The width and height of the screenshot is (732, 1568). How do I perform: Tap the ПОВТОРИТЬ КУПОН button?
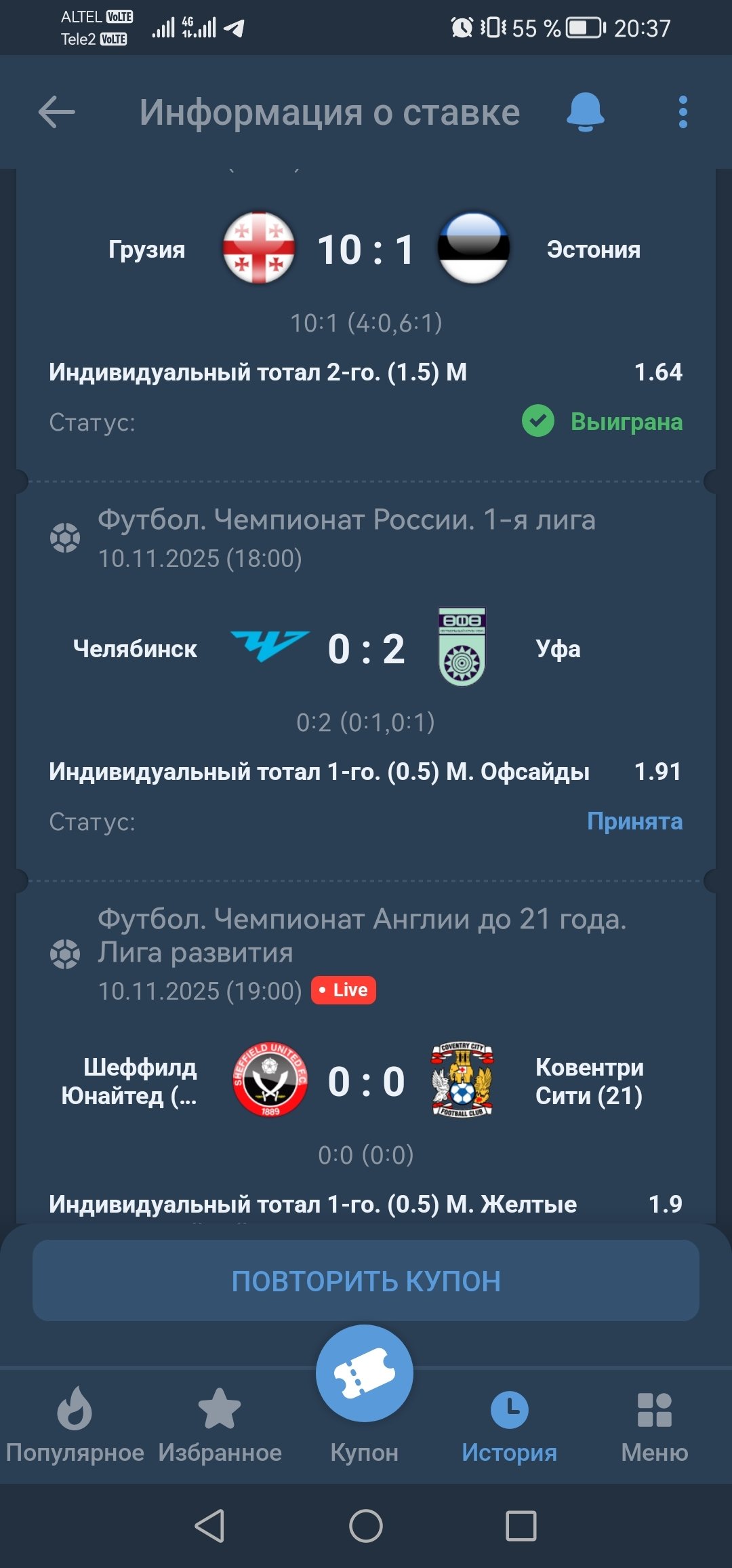tap(366, 1281)
